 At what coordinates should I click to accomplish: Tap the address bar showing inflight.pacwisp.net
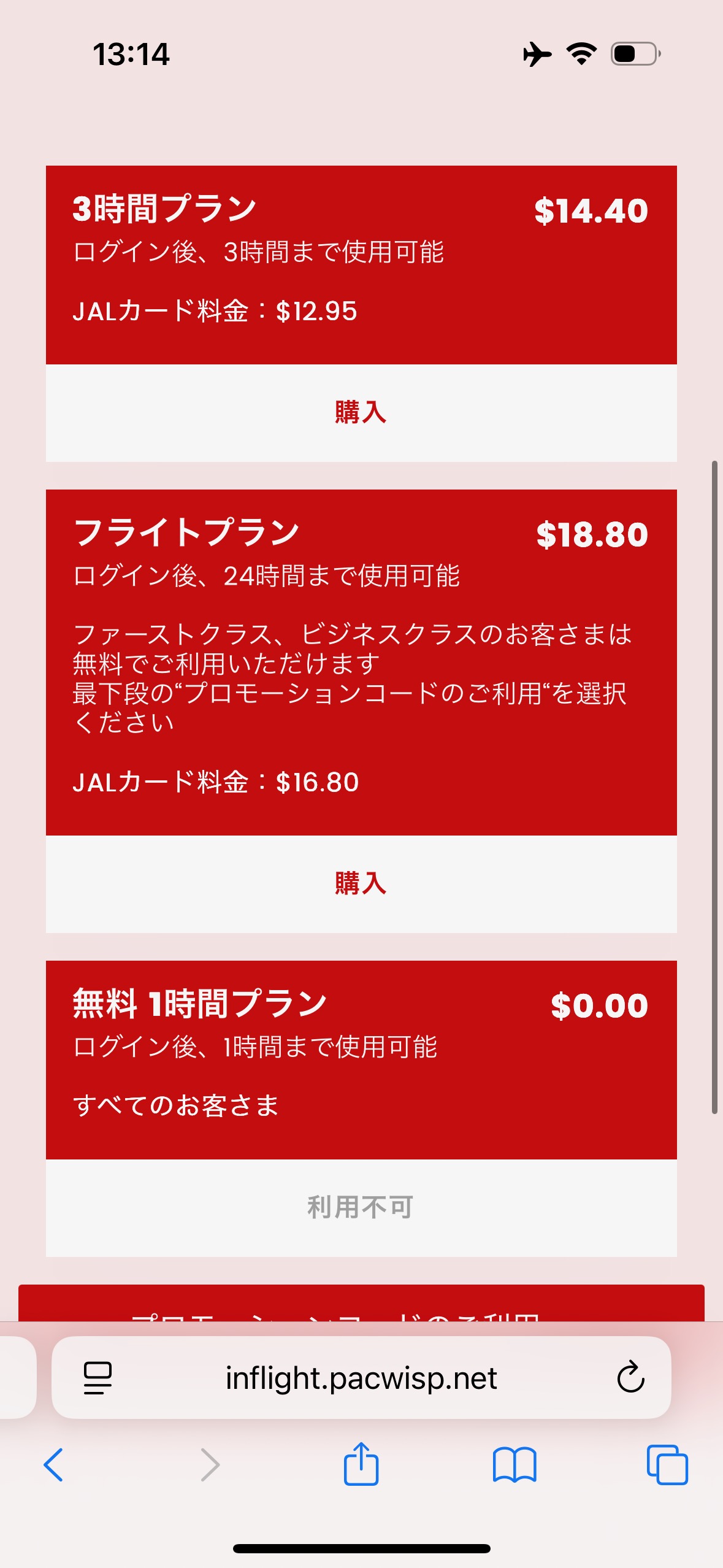coord(361,1378)
